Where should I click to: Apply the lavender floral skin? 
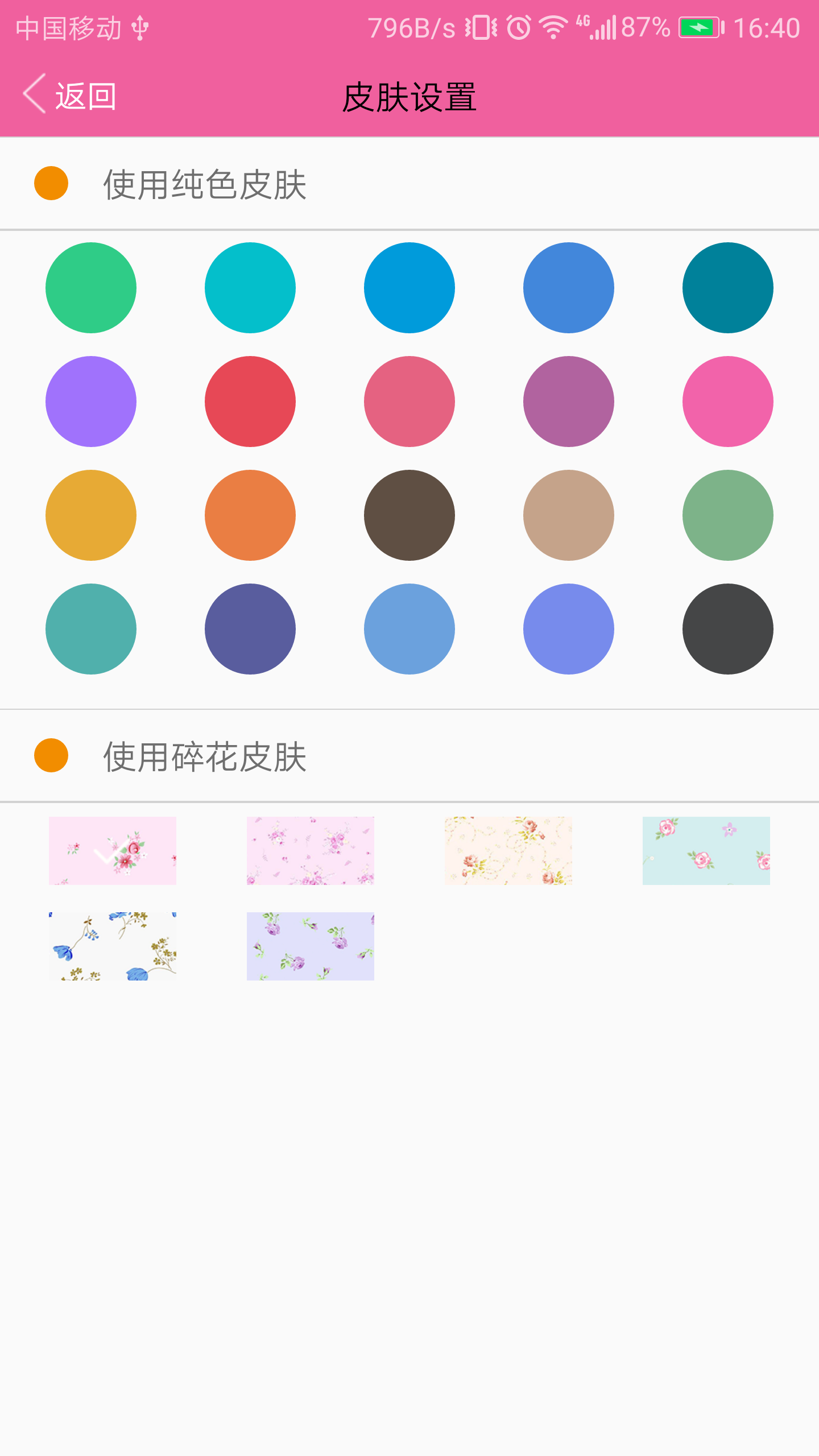tap(311, 946)
